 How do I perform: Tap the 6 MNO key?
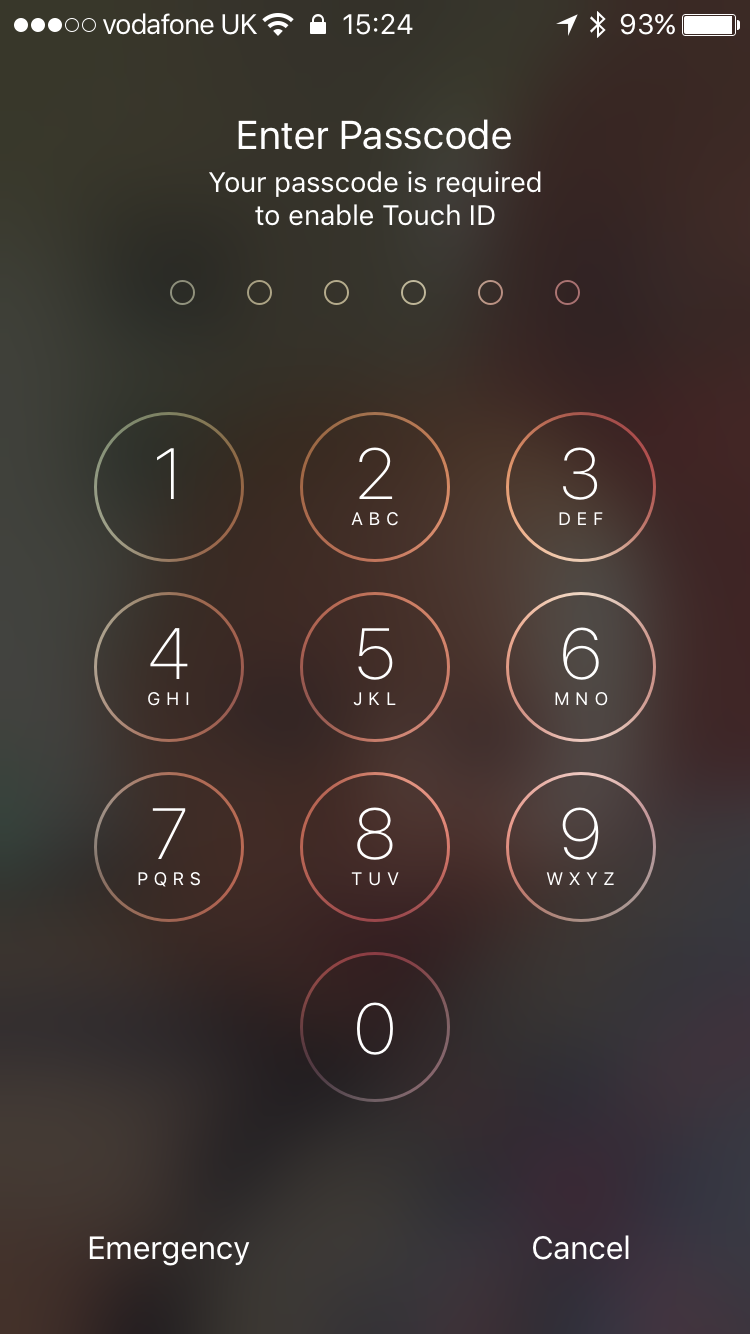(x=581, y=667)
